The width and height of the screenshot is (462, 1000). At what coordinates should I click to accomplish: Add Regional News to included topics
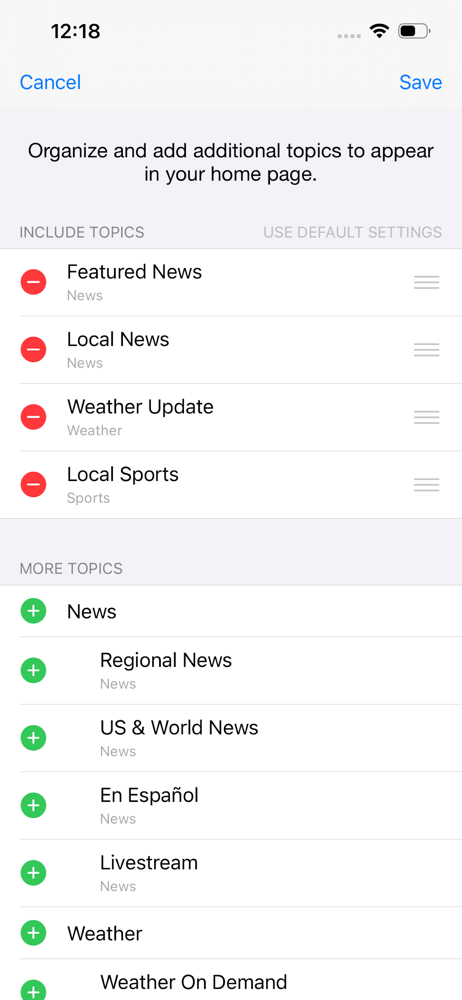click(x=33, y=670)
